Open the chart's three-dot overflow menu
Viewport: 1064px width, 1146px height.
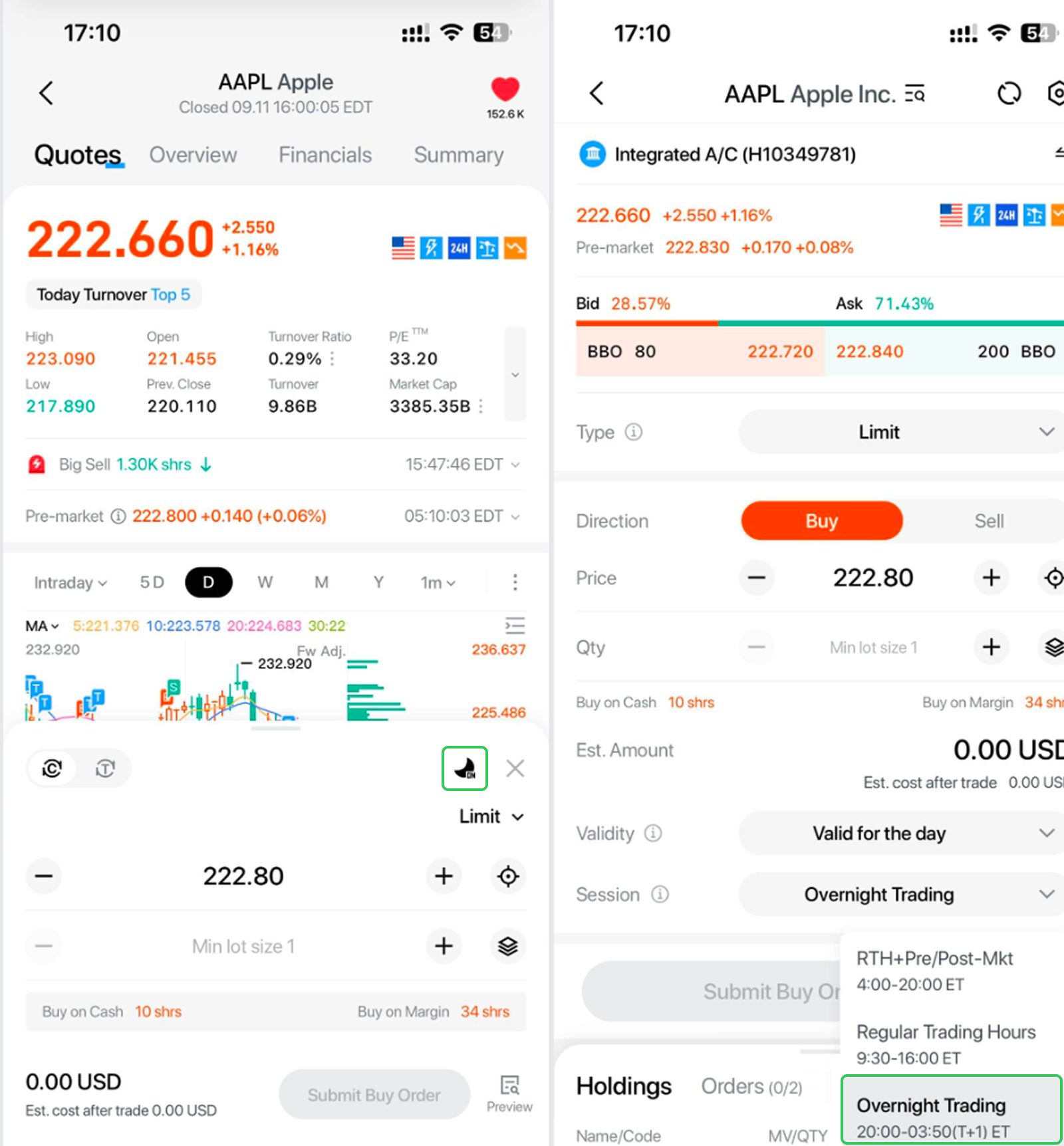515,583
